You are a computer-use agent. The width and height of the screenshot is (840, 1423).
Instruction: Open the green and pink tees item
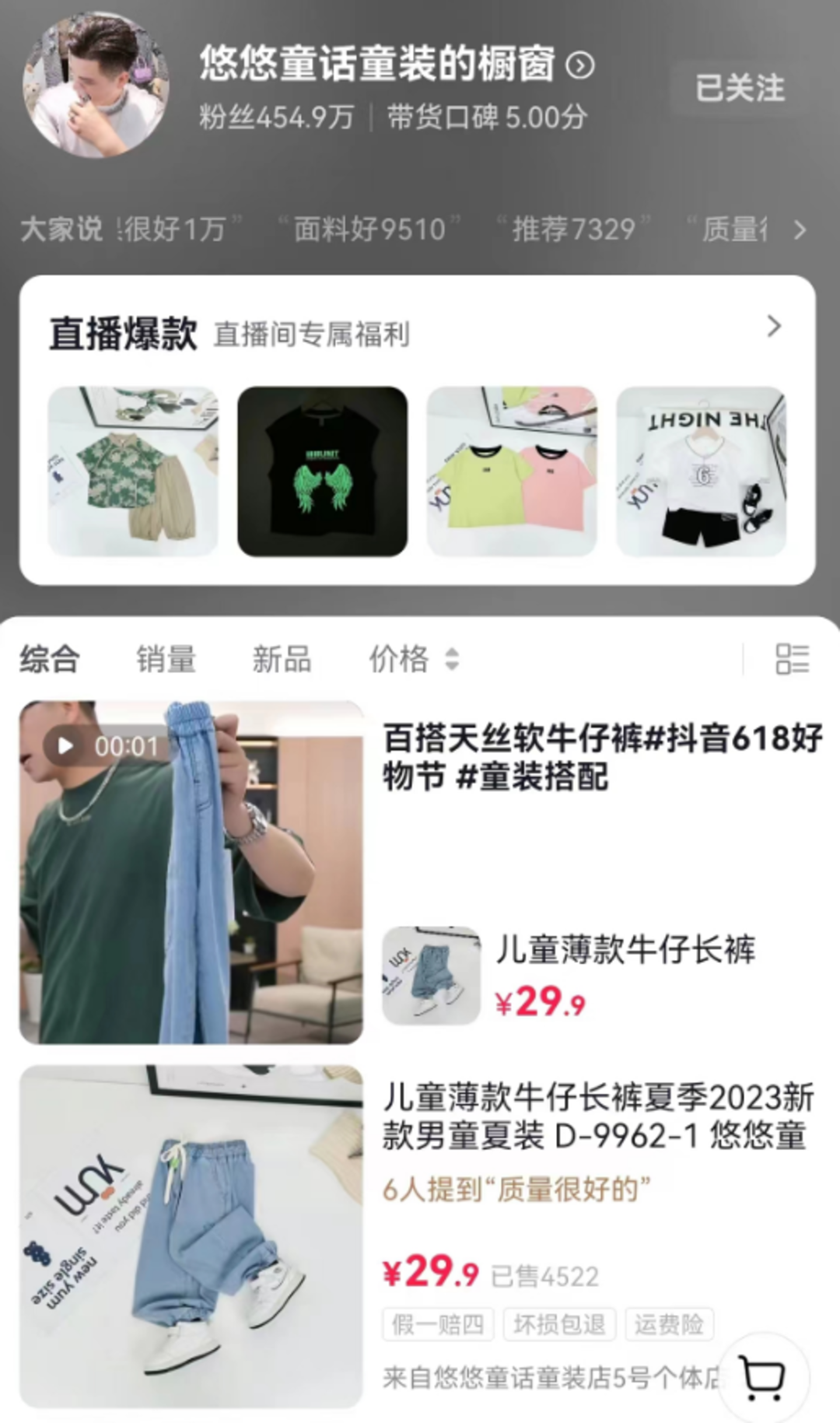(512, 471)
